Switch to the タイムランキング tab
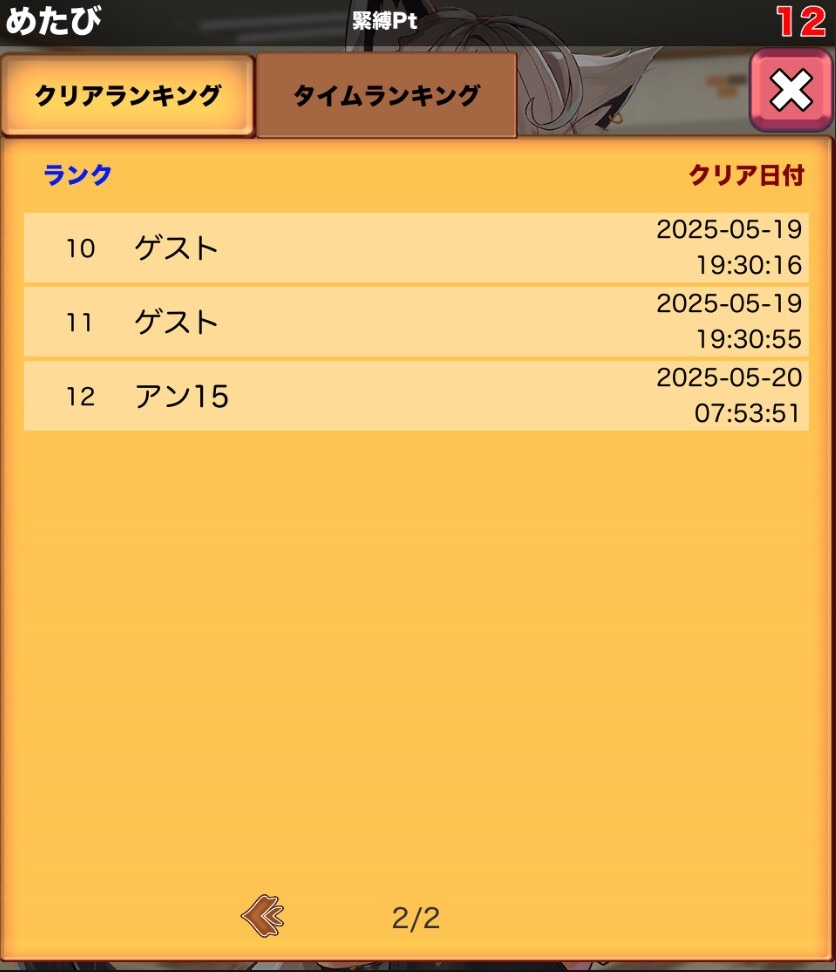The height and width of the screenshot is (972, 836). (x=386, y=96)
